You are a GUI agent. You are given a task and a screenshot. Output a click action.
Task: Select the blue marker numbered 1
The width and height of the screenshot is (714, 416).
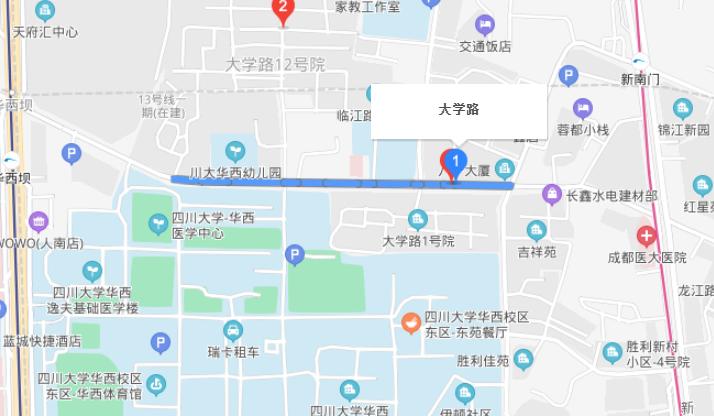pos(454,163)
